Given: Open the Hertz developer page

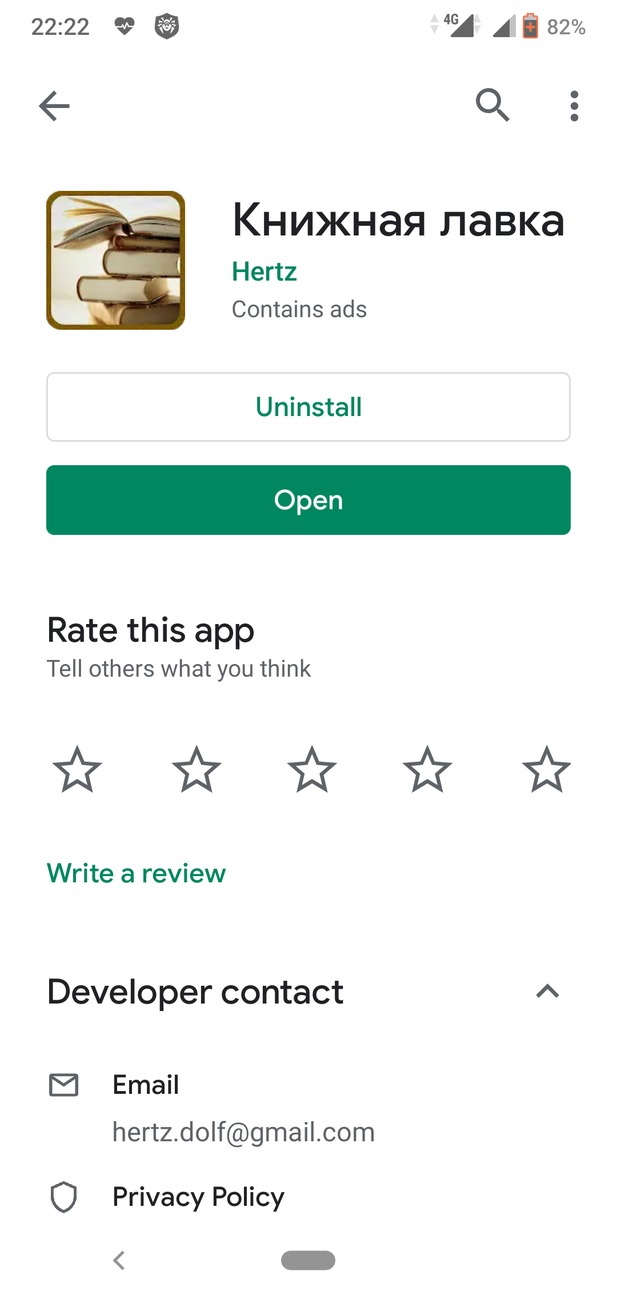Looking at the screenshot, I should 264,271.
